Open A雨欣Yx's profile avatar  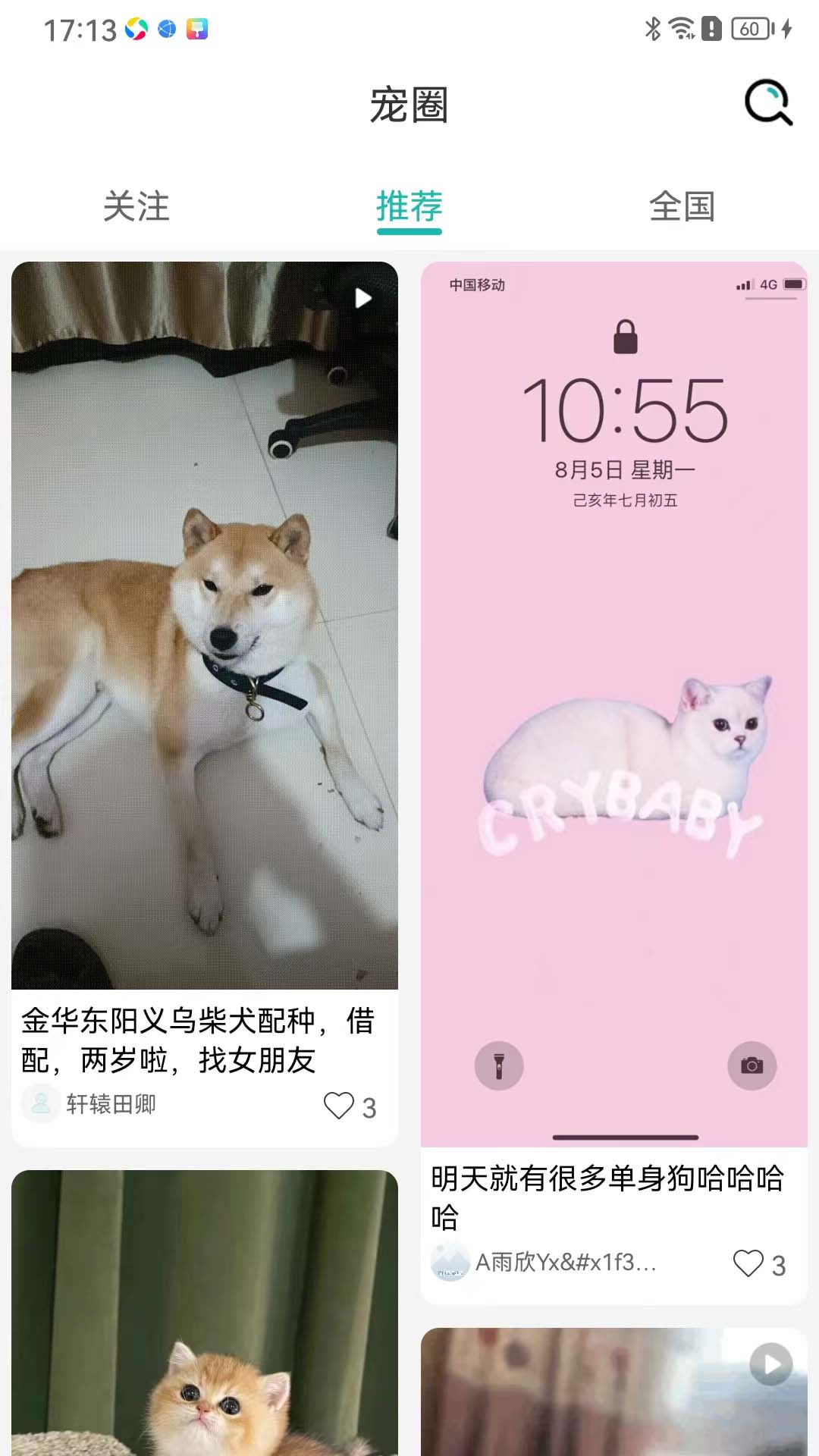450,1263
